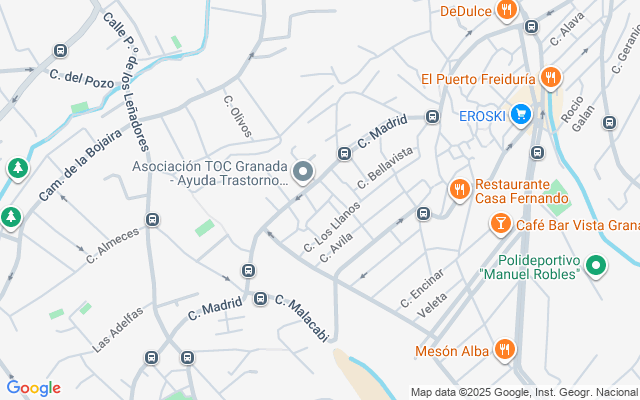Open the DeDulce restaurant marker
The image size is (640, 400).
coord(507,10)
